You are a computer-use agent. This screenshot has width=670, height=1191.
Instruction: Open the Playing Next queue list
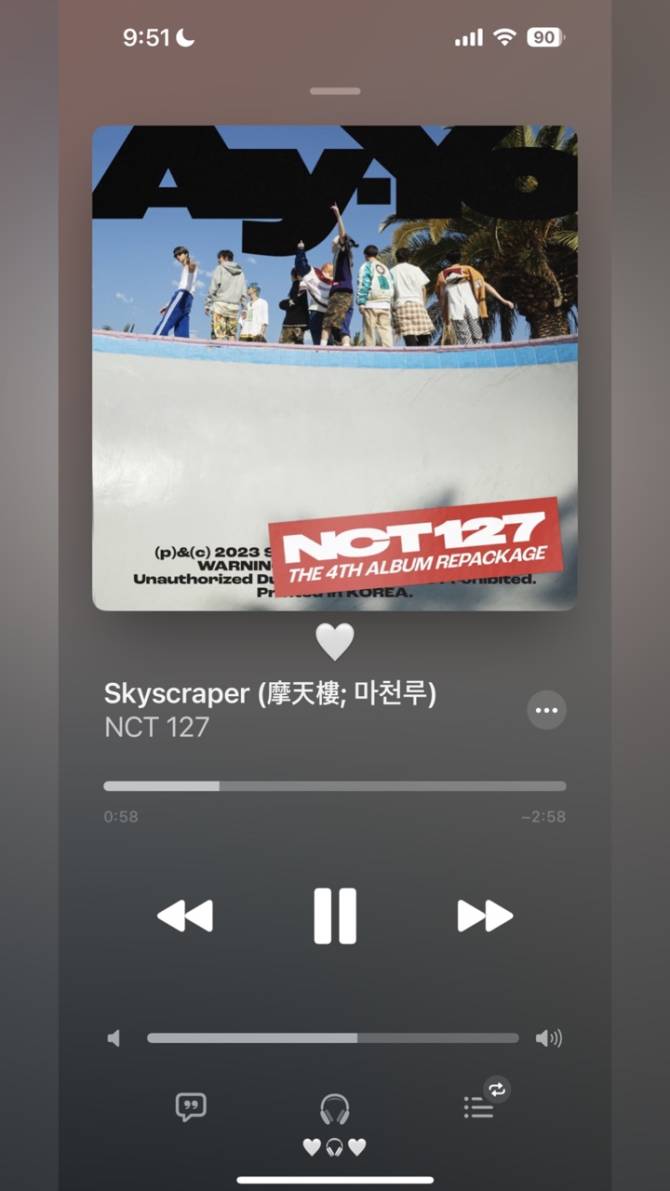point(478,1107)
